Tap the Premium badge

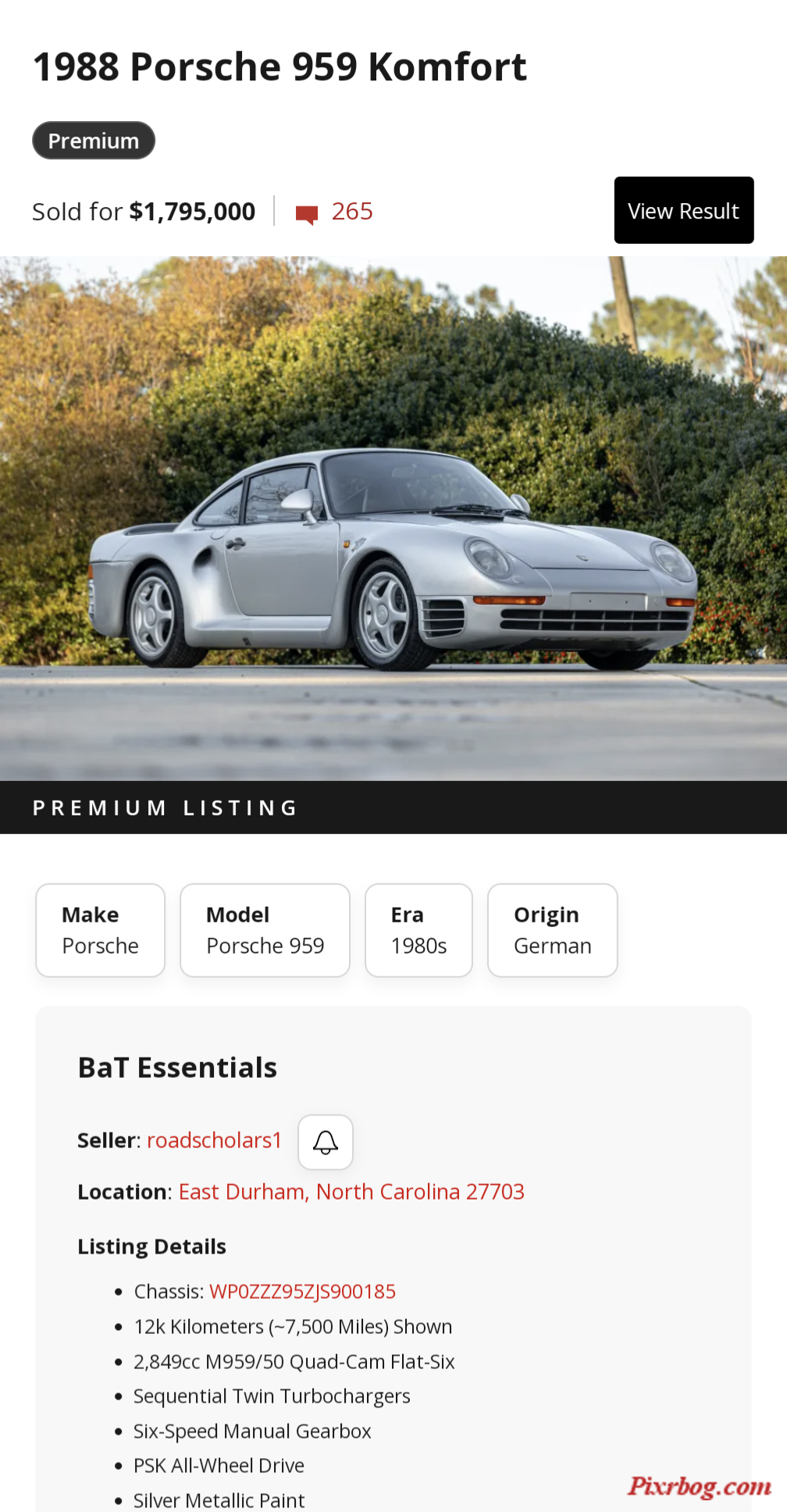pos(94,141)
